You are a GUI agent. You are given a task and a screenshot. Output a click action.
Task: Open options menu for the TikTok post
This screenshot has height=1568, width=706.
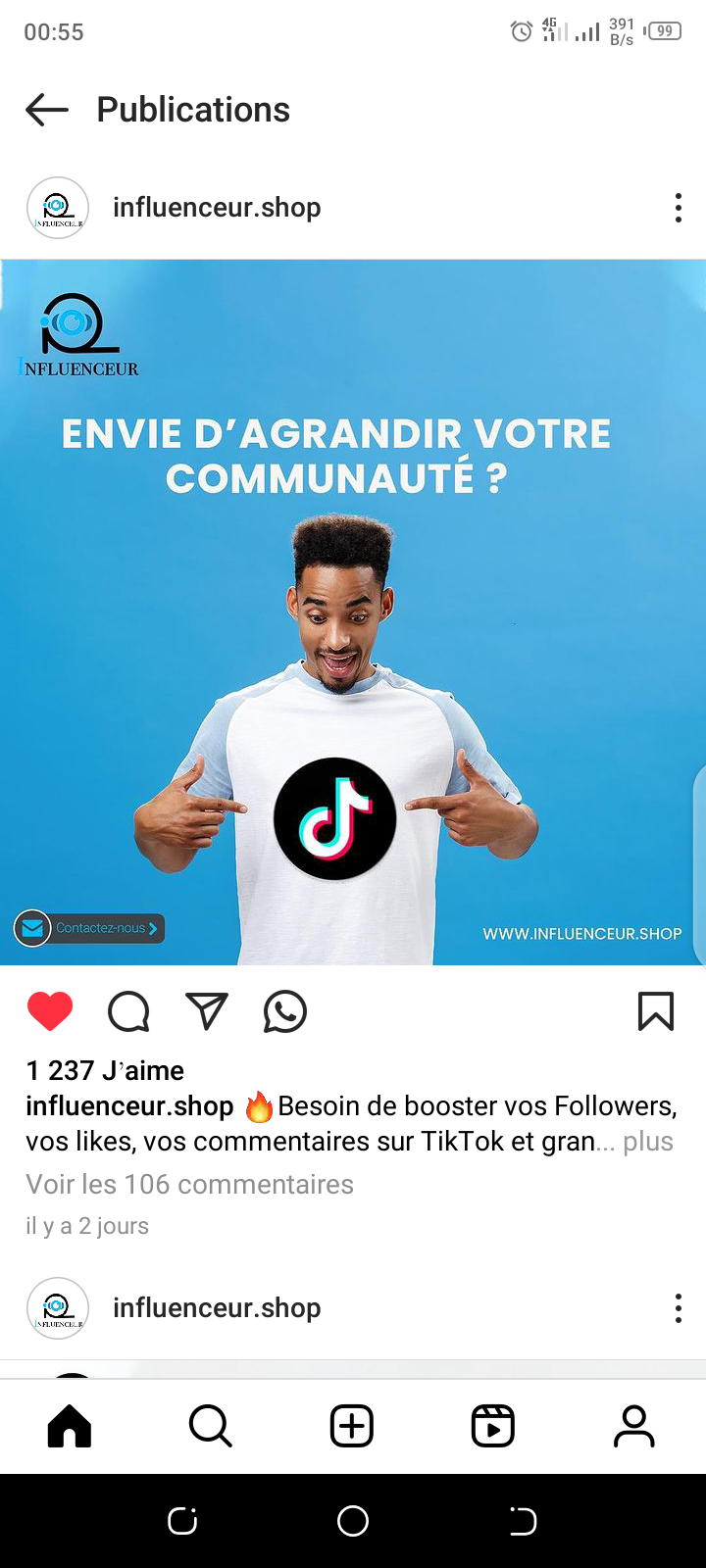coord(678,208)
